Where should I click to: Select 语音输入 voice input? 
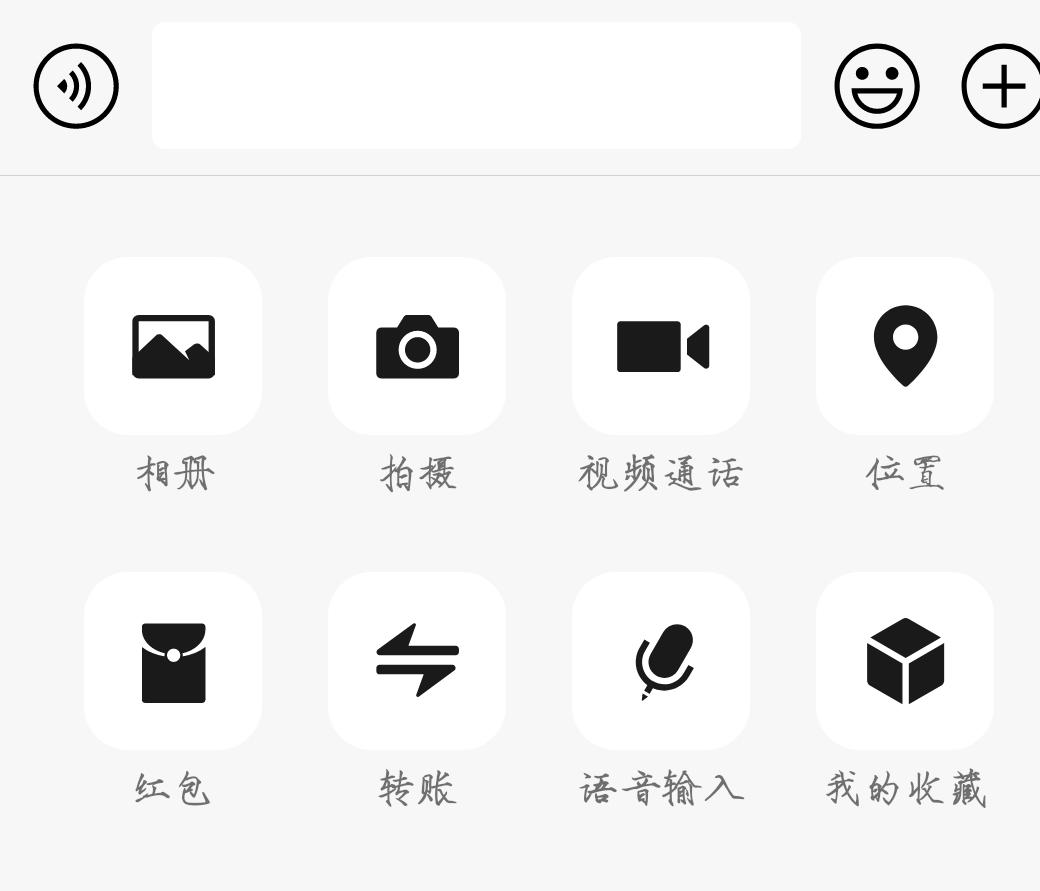click(x=661, y=661)
